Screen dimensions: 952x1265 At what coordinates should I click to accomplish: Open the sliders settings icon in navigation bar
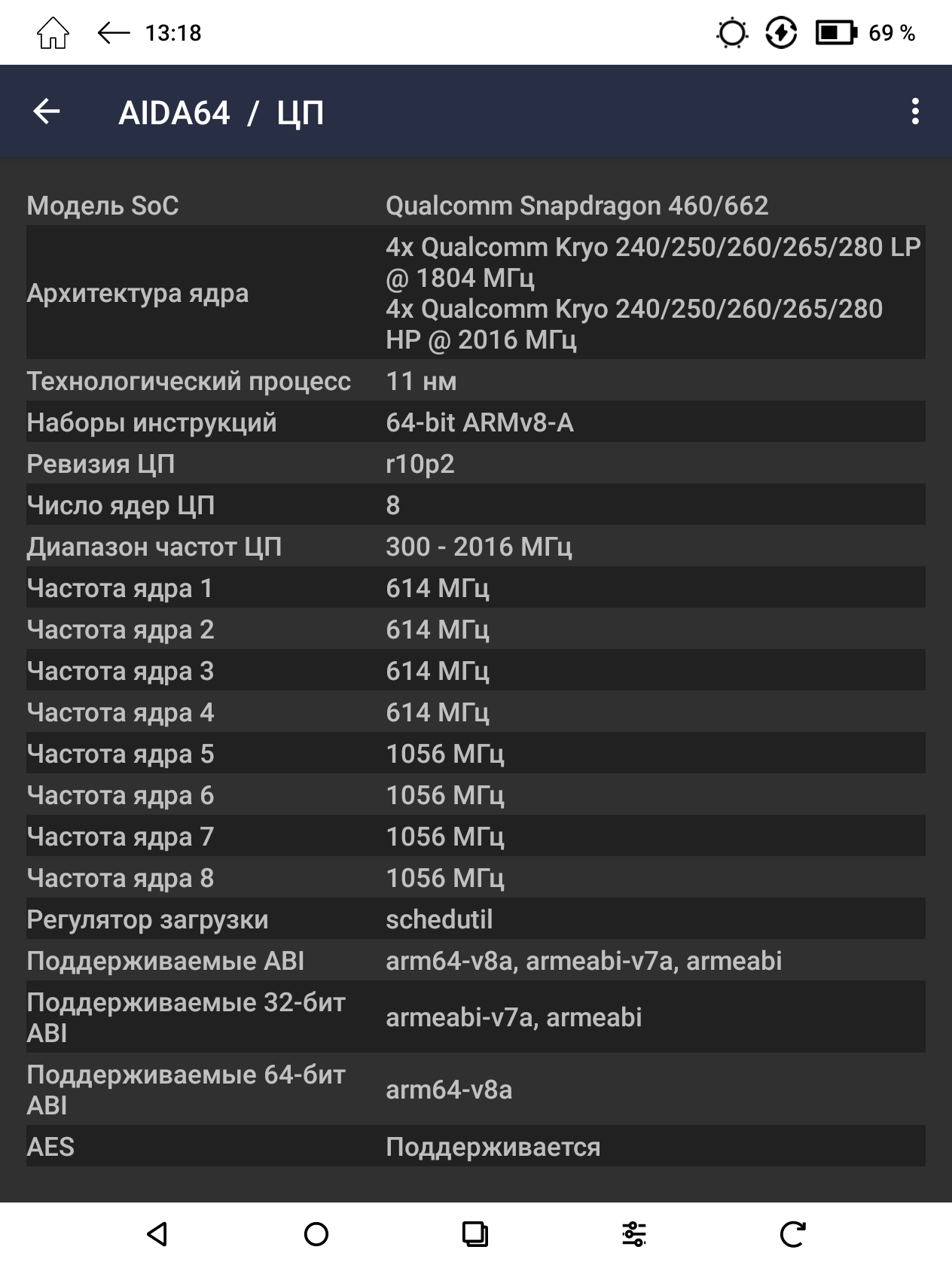pos(634,1234)
